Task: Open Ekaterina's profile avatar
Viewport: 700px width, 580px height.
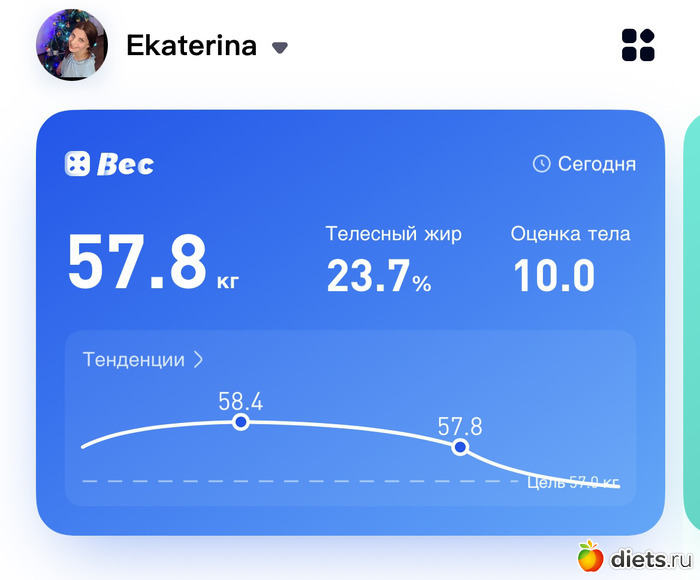Action: click(71, 45)
